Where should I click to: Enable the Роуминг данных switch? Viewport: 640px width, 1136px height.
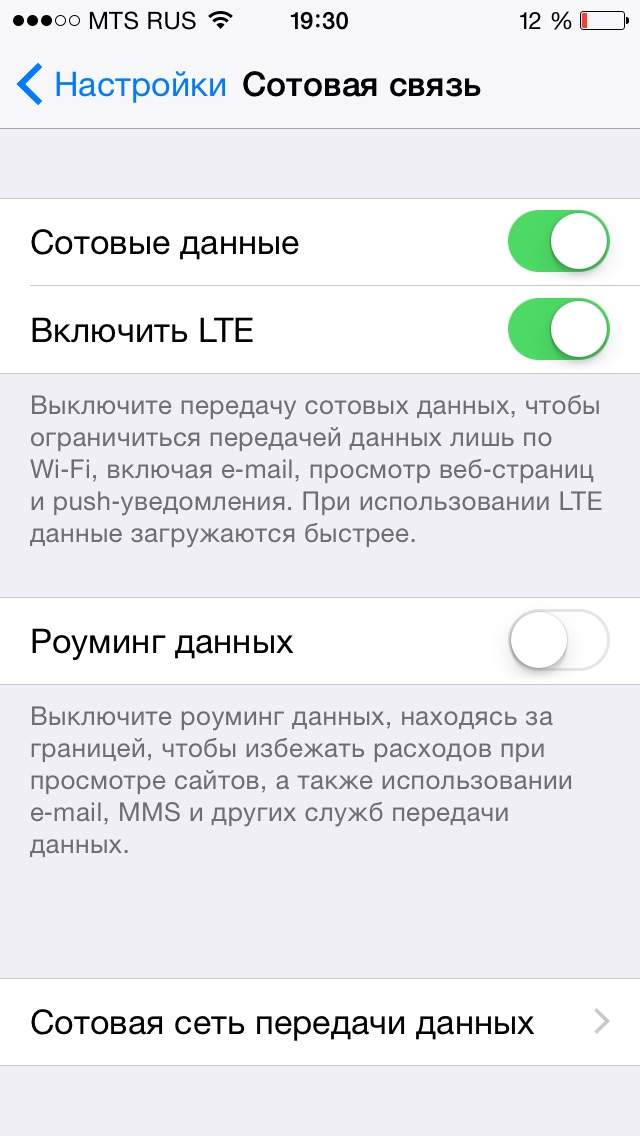558,640
